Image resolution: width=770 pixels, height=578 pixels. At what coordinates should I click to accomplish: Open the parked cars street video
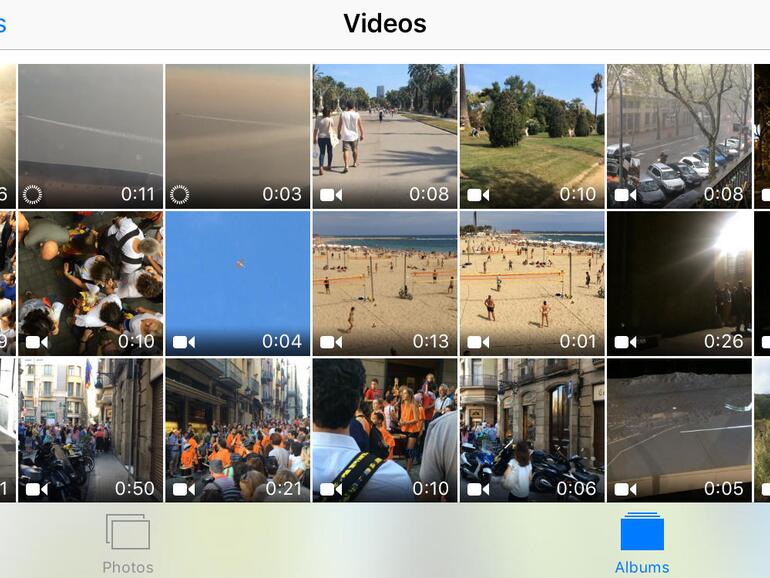[678, 136]
